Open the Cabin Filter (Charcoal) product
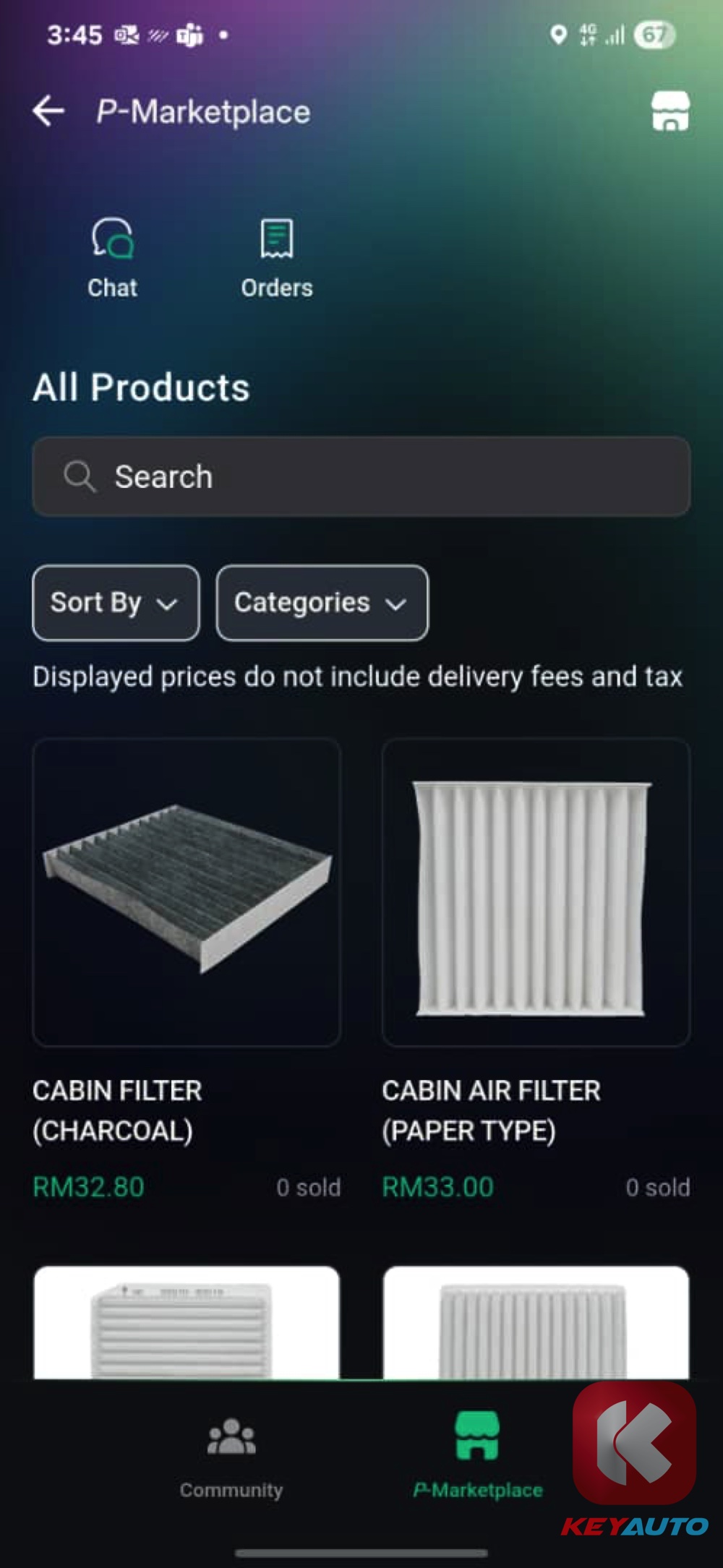 tap(187, 892)
